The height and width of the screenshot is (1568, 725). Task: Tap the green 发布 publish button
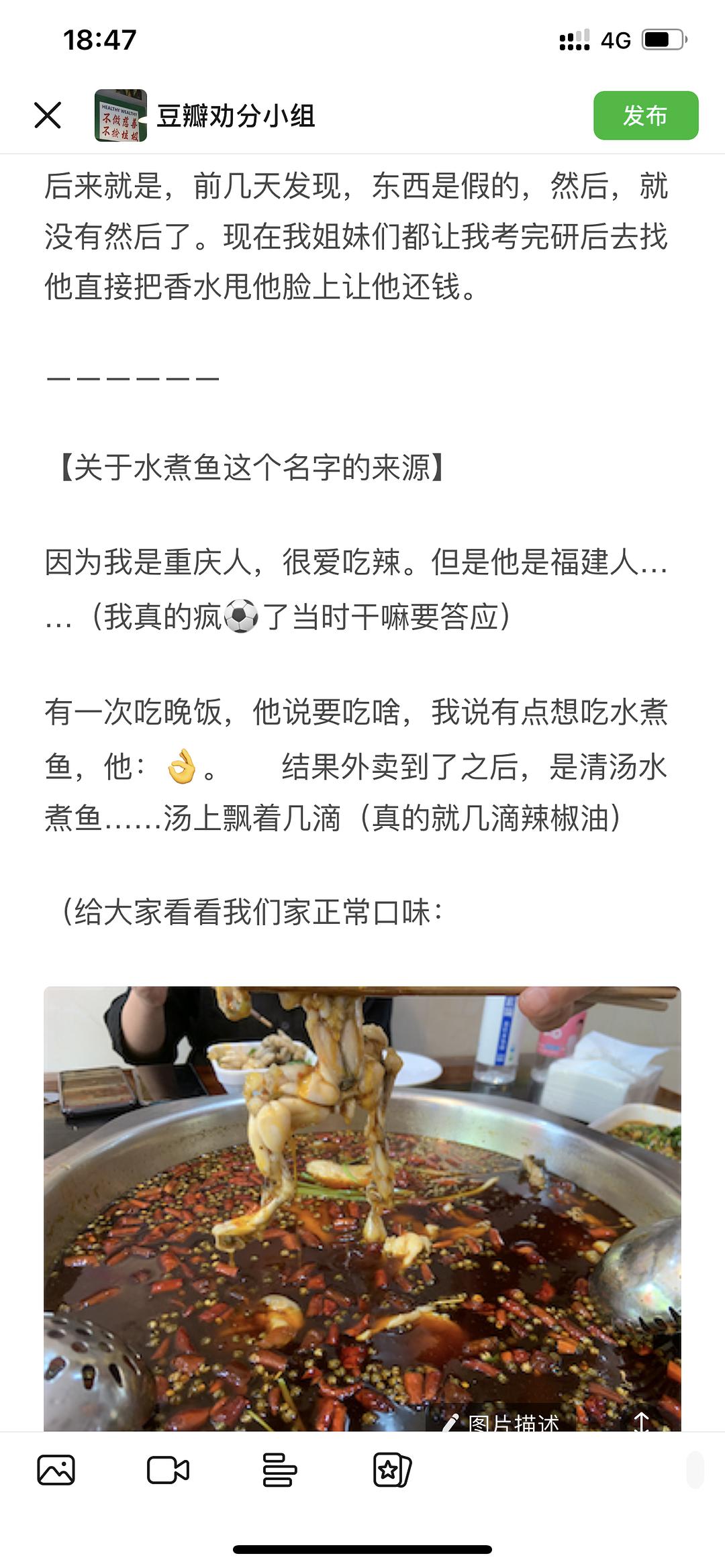click(x=645, y=115)
